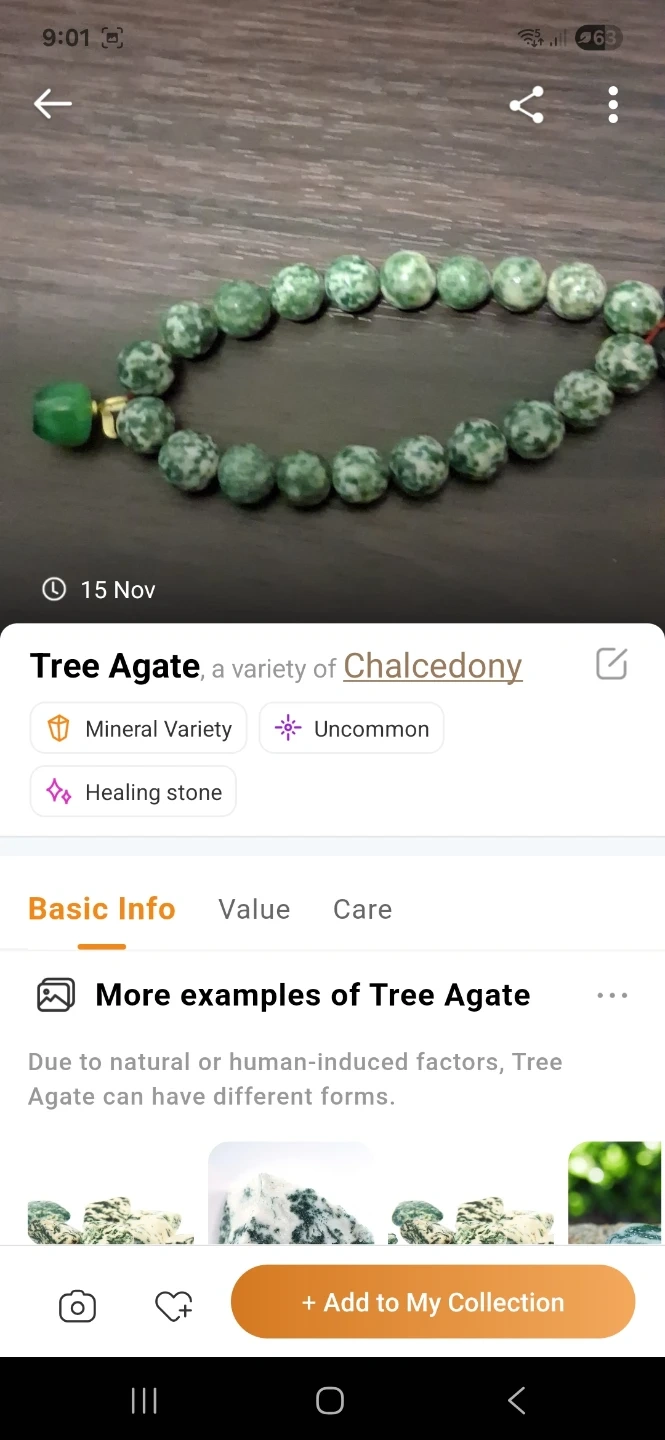The image size is (665, 1440).
Task: Tap the system home button
Action: coord(330,1401)
